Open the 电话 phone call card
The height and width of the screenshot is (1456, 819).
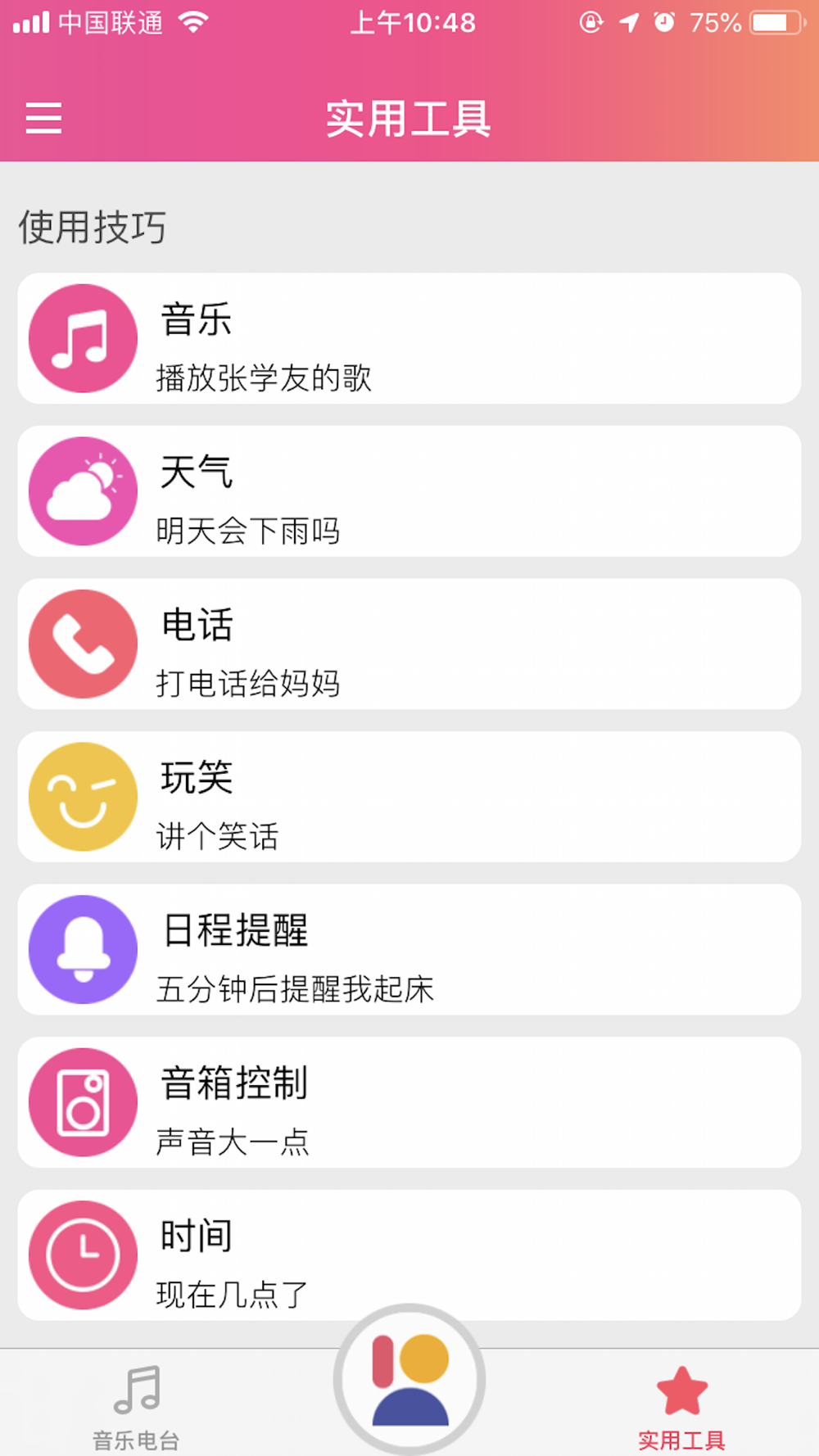point(409,644)
